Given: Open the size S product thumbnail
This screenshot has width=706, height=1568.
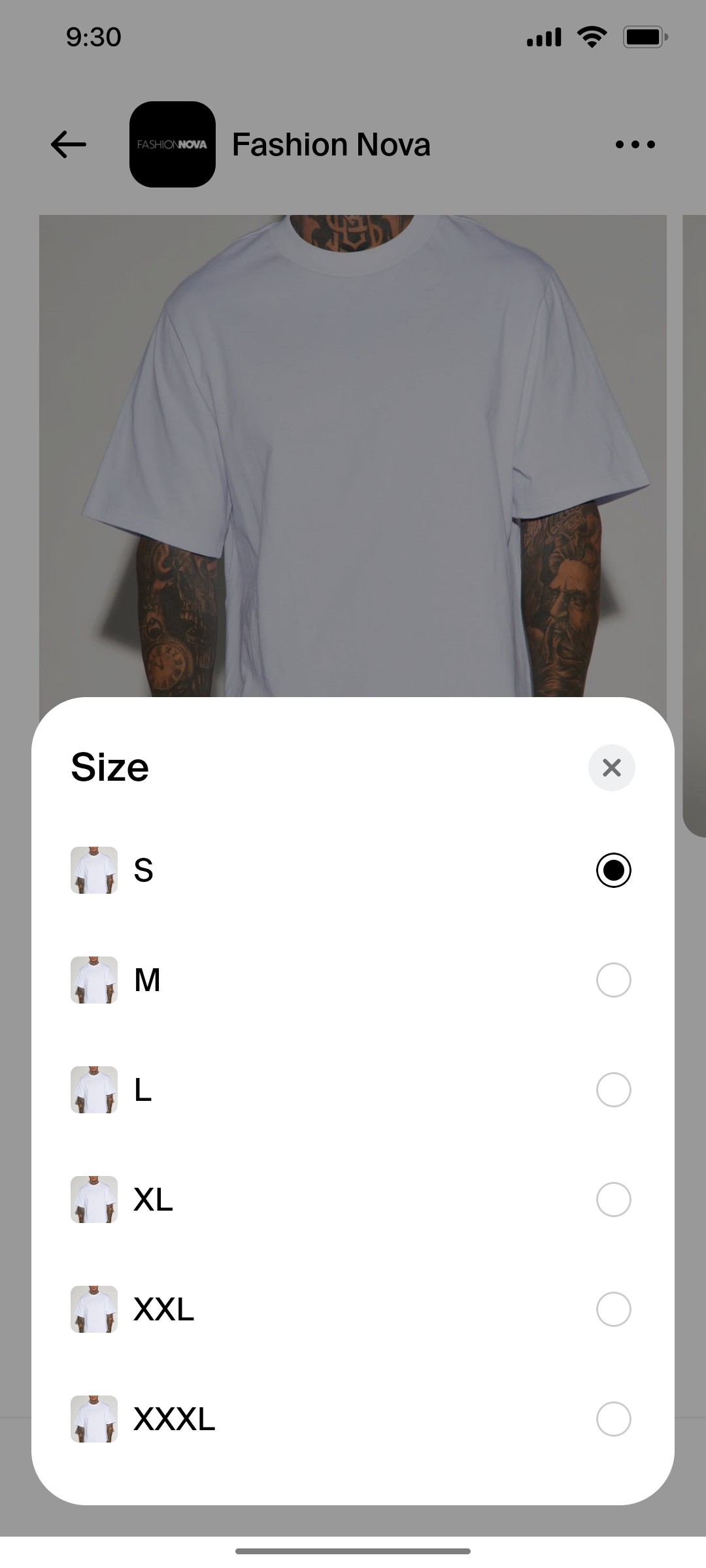Looking at the screenshot, I should (x=93, y=870).
